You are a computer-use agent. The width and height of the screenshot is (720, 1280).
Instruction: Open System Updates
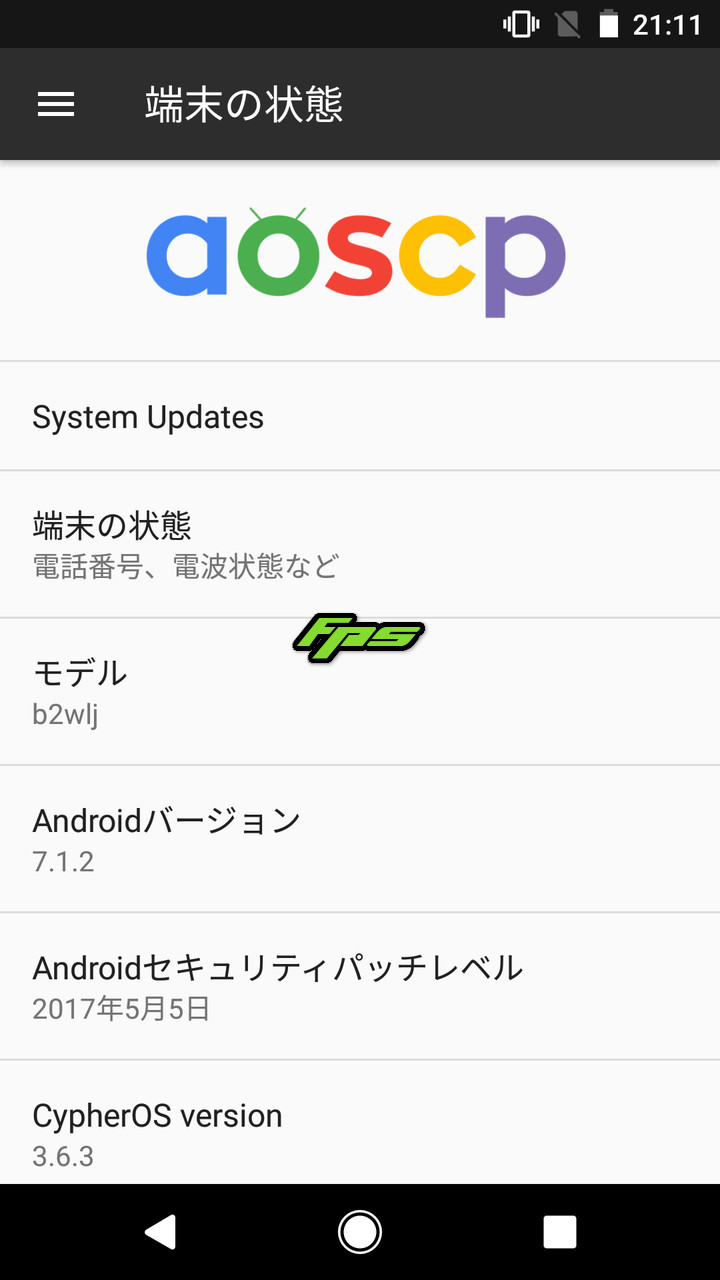pyautogui.click(x=360, y=417)
